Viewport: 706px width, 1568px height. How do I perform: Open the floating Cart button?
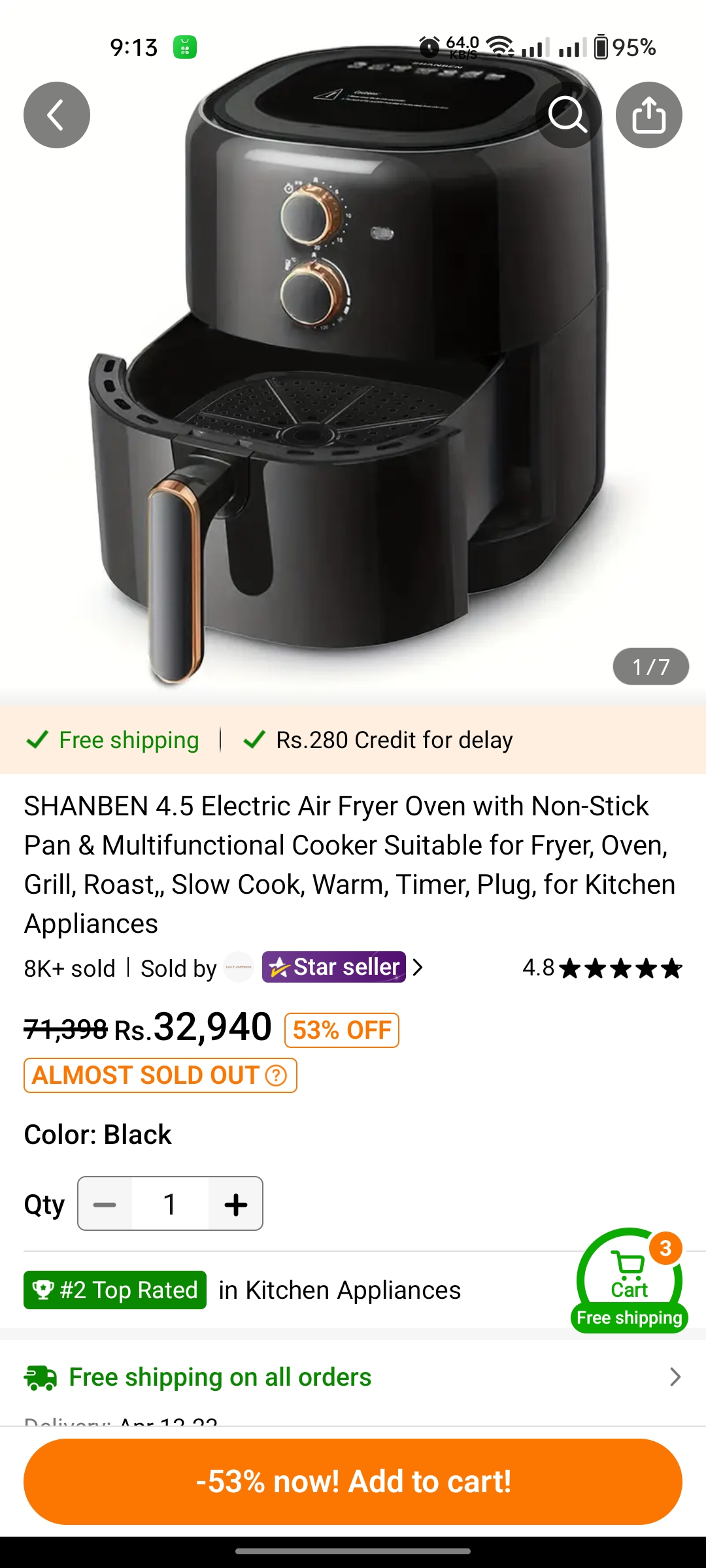point(630,1281)
